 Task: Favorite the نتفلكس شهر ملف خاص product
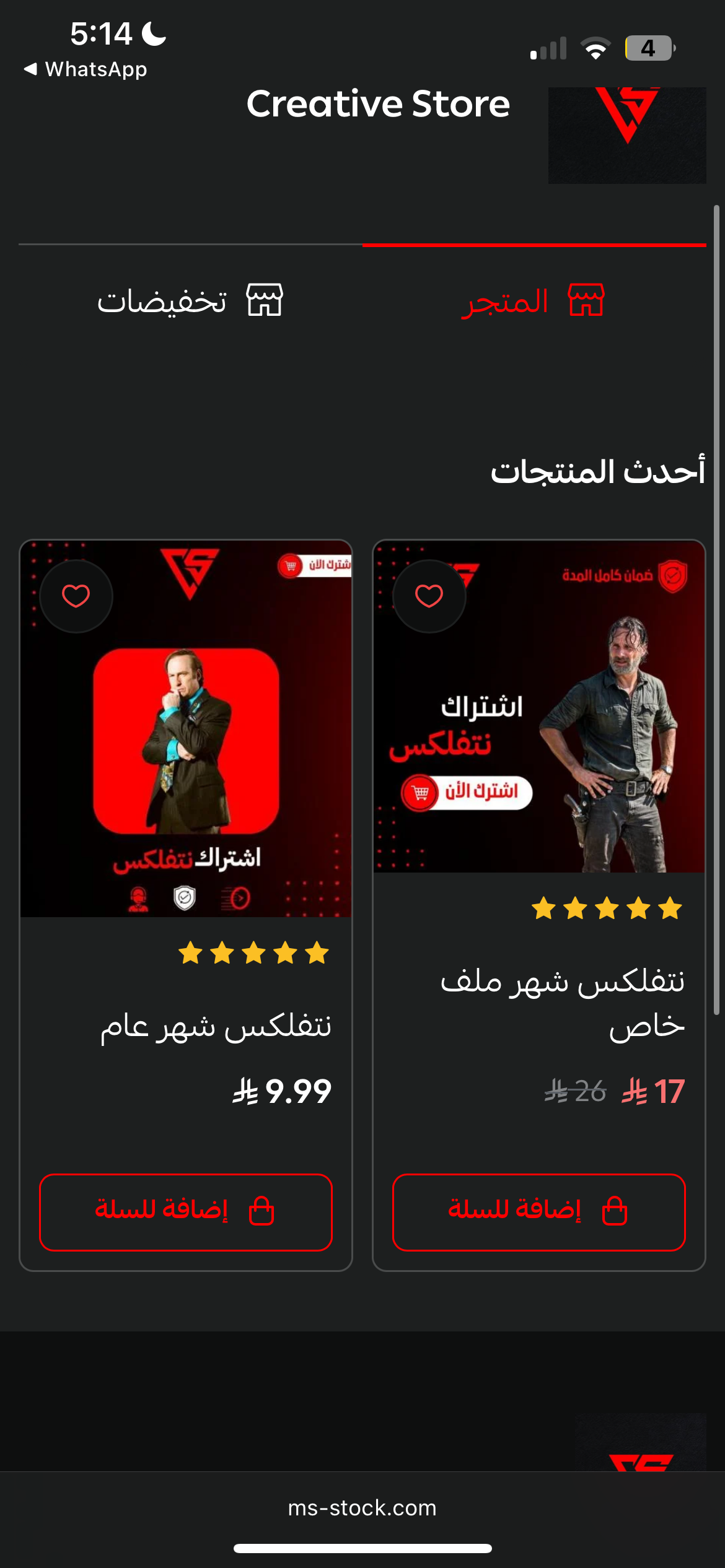[429, 596]
